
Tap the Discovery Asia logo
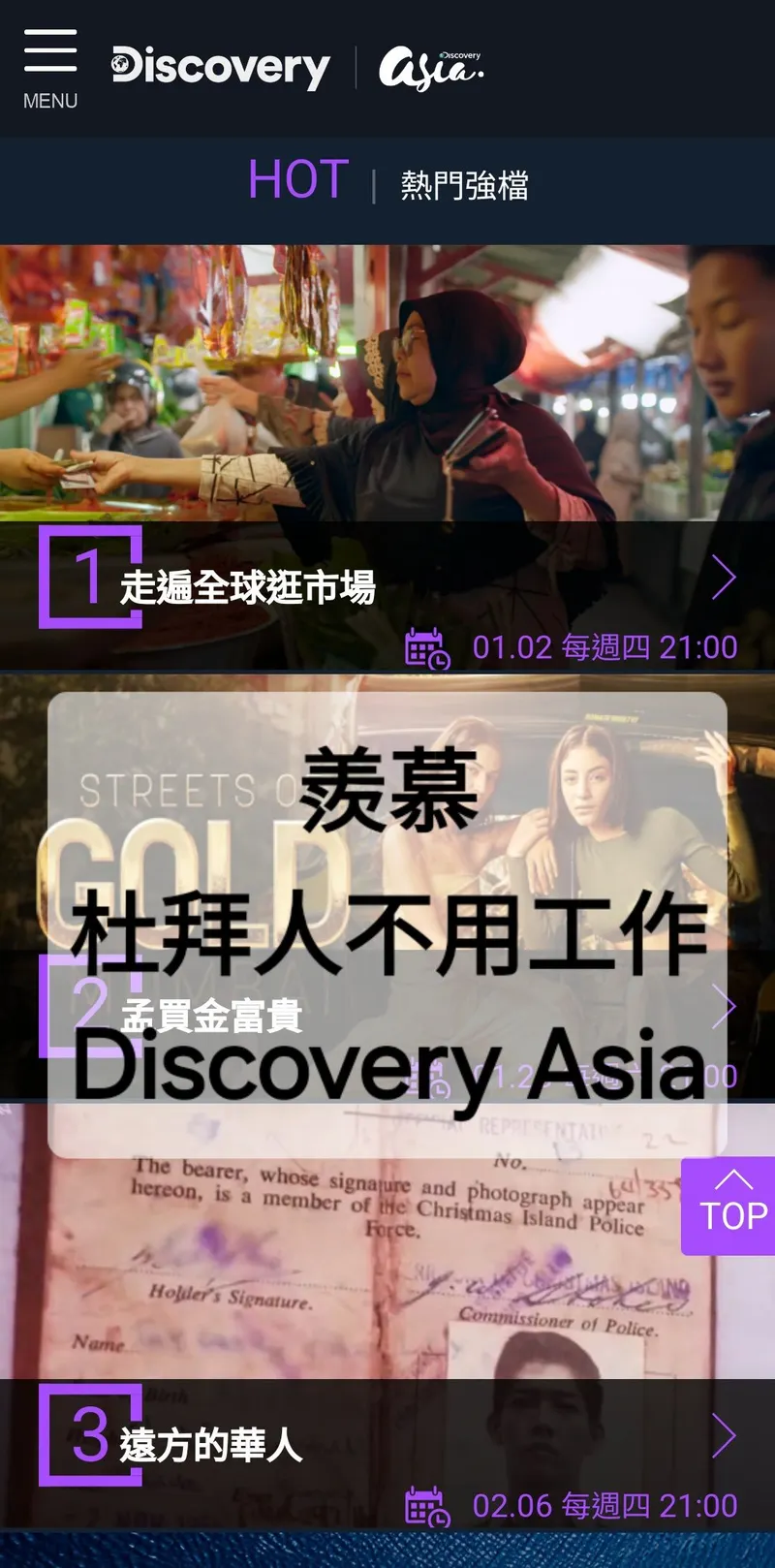[x=431, y=69]
